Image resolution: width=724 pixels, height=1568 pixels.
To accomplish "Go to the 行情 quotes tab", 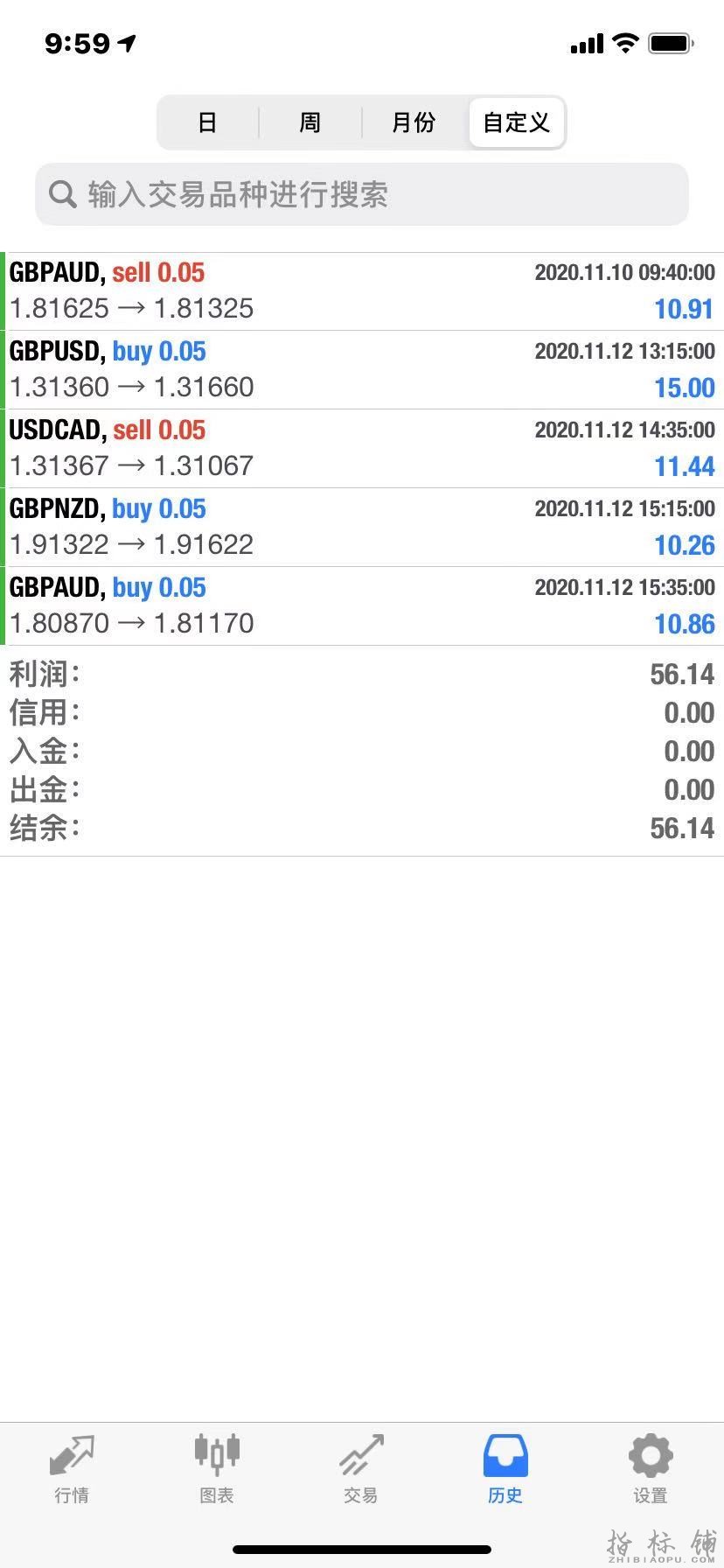I will (72, 1470).
